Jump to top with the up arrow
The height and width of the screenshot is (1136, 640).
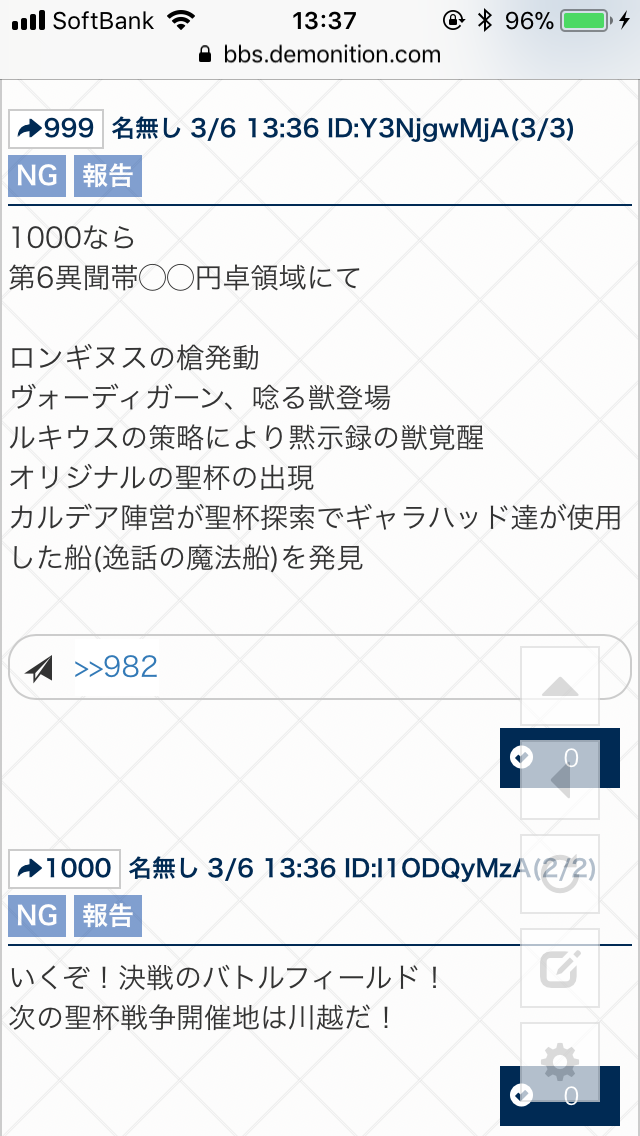pos(560,686)
